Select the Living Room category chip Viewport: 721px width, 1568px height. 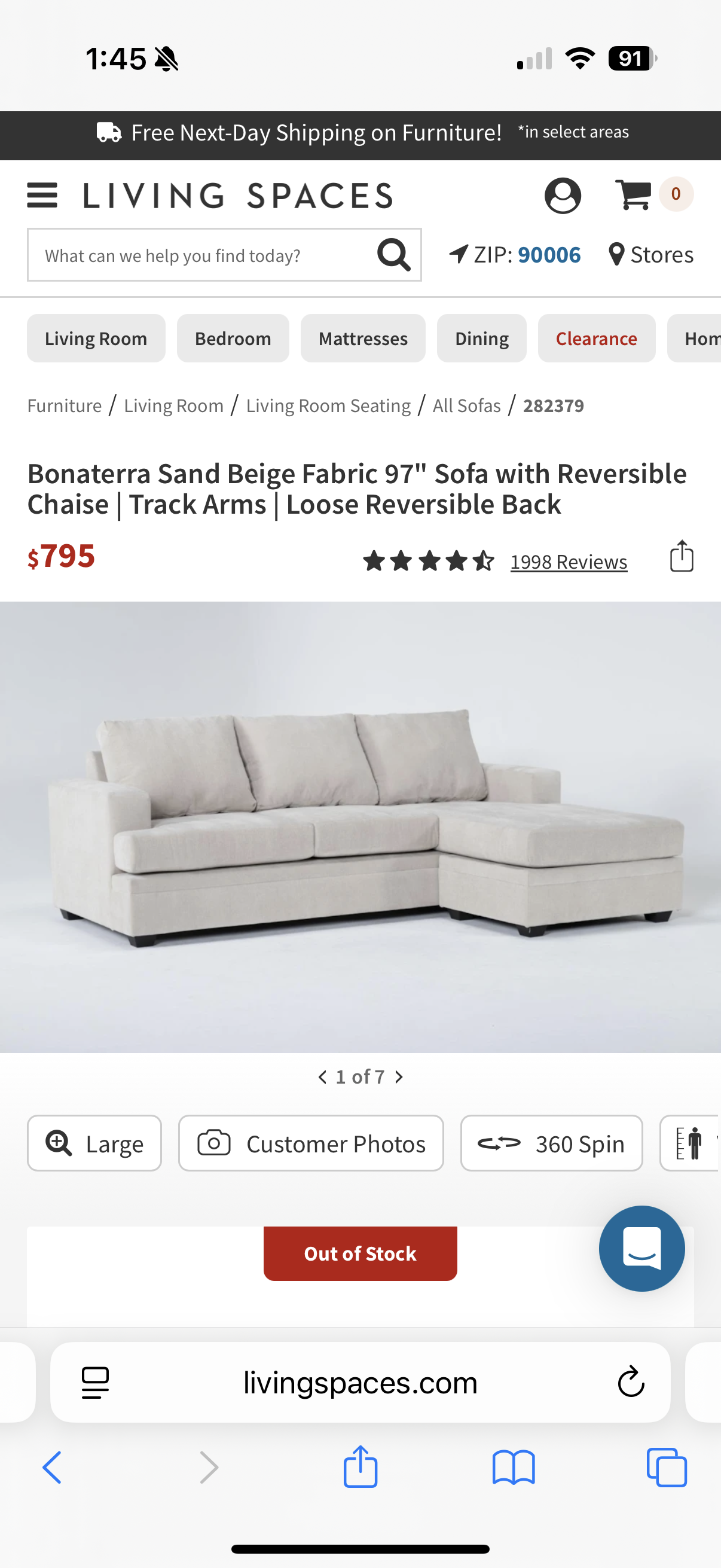[x=96, y=338]
